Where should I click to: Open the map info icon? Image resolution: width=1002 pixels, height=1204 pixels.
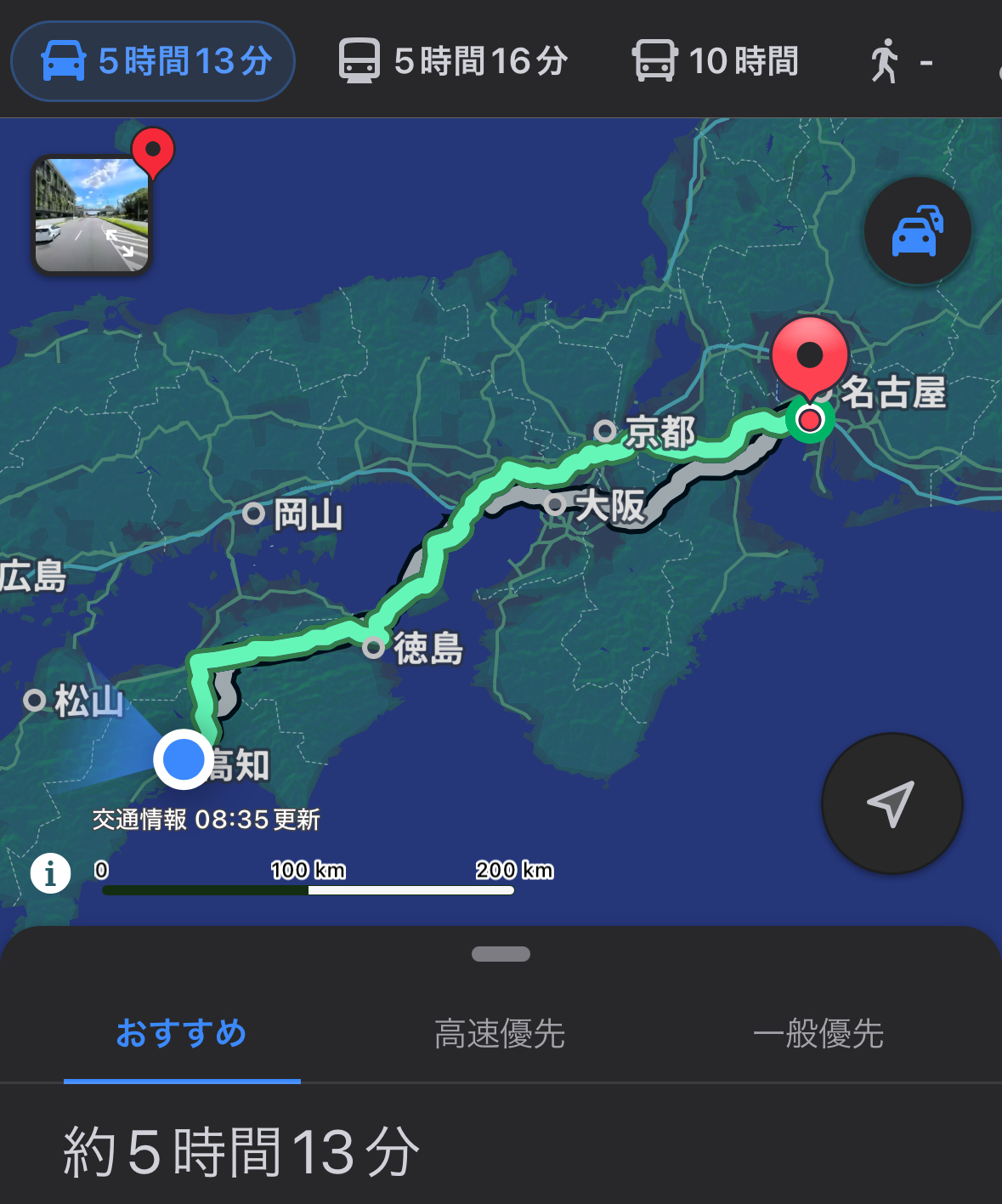pyautogui.click(x=50, y=872)
